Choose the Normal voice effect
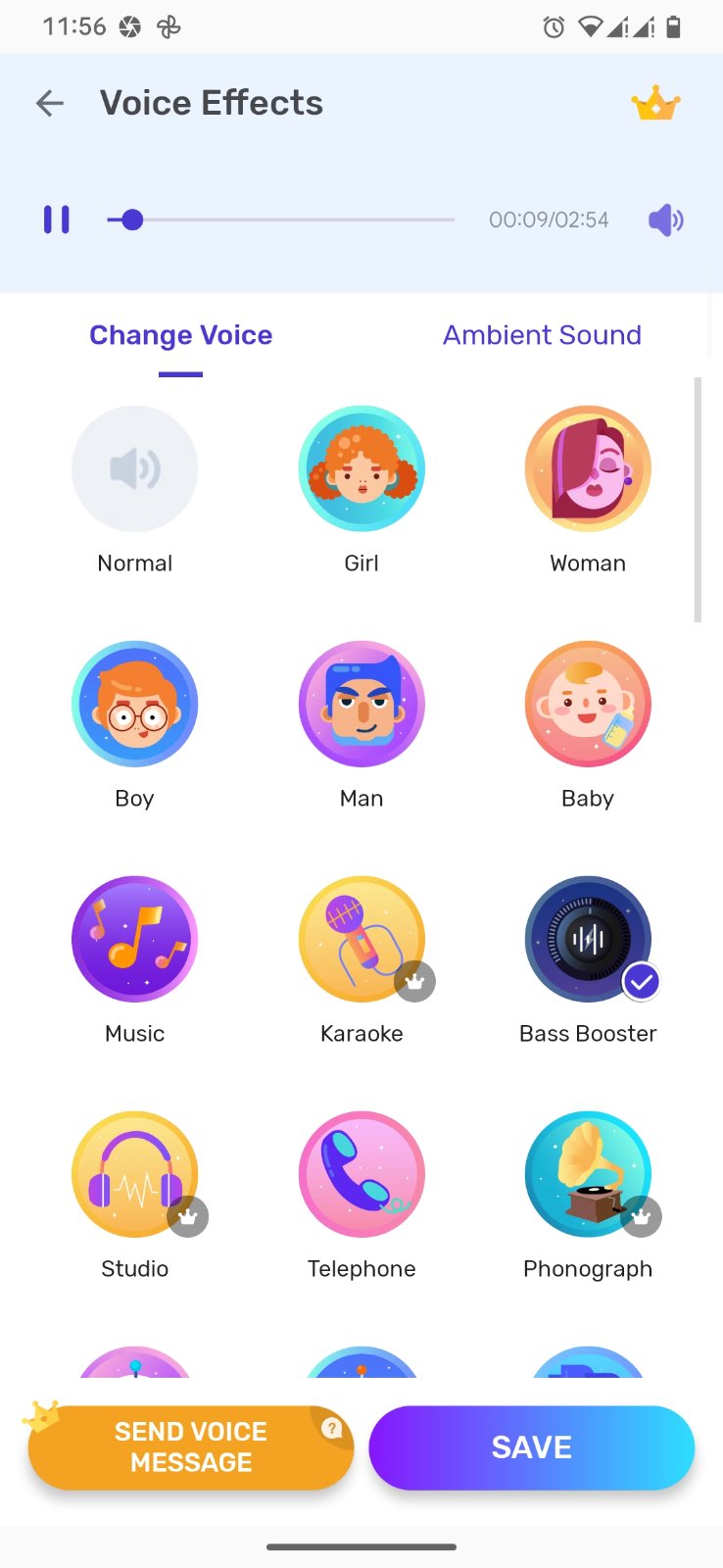 [x=135, y=469]
